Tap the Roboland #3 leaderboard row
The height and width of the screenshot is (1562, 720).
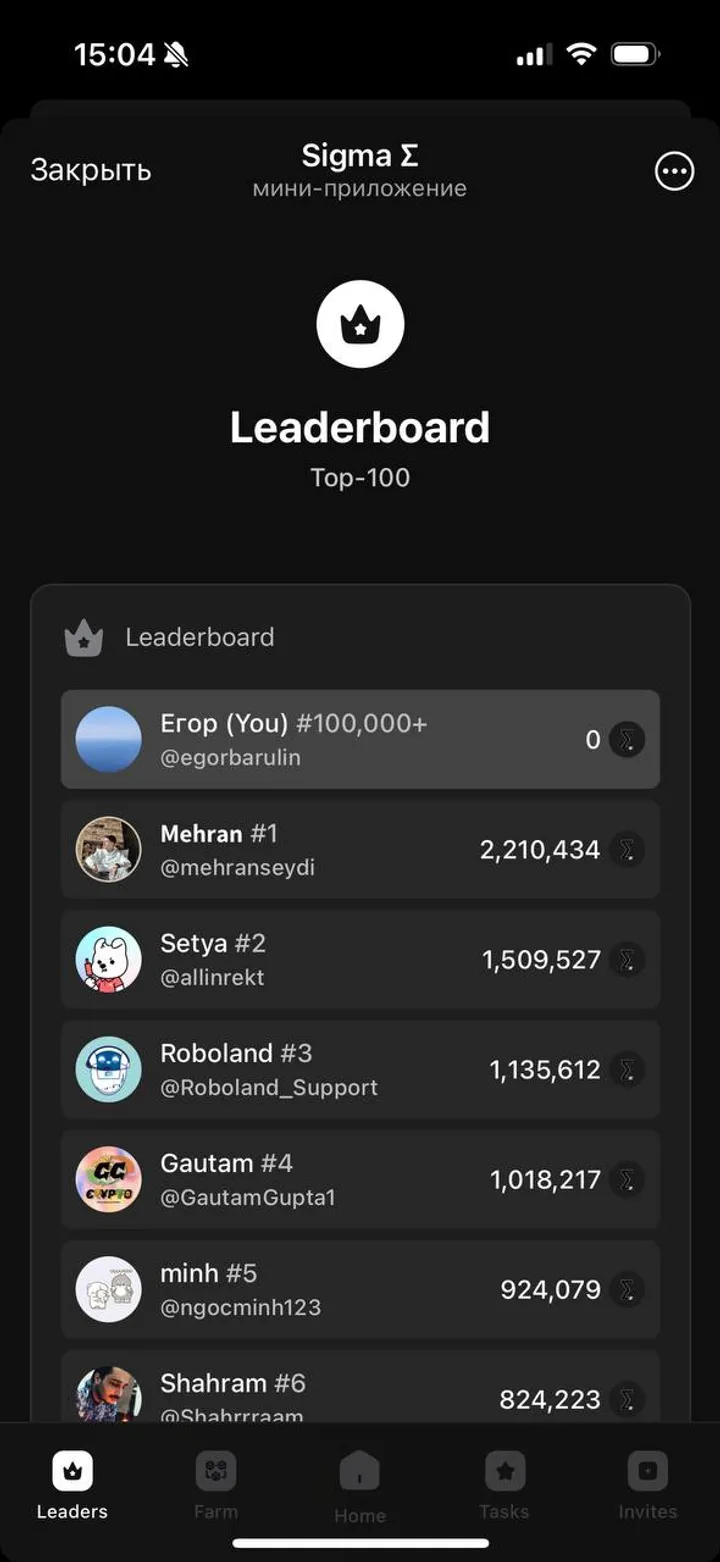pos(360,1070)
